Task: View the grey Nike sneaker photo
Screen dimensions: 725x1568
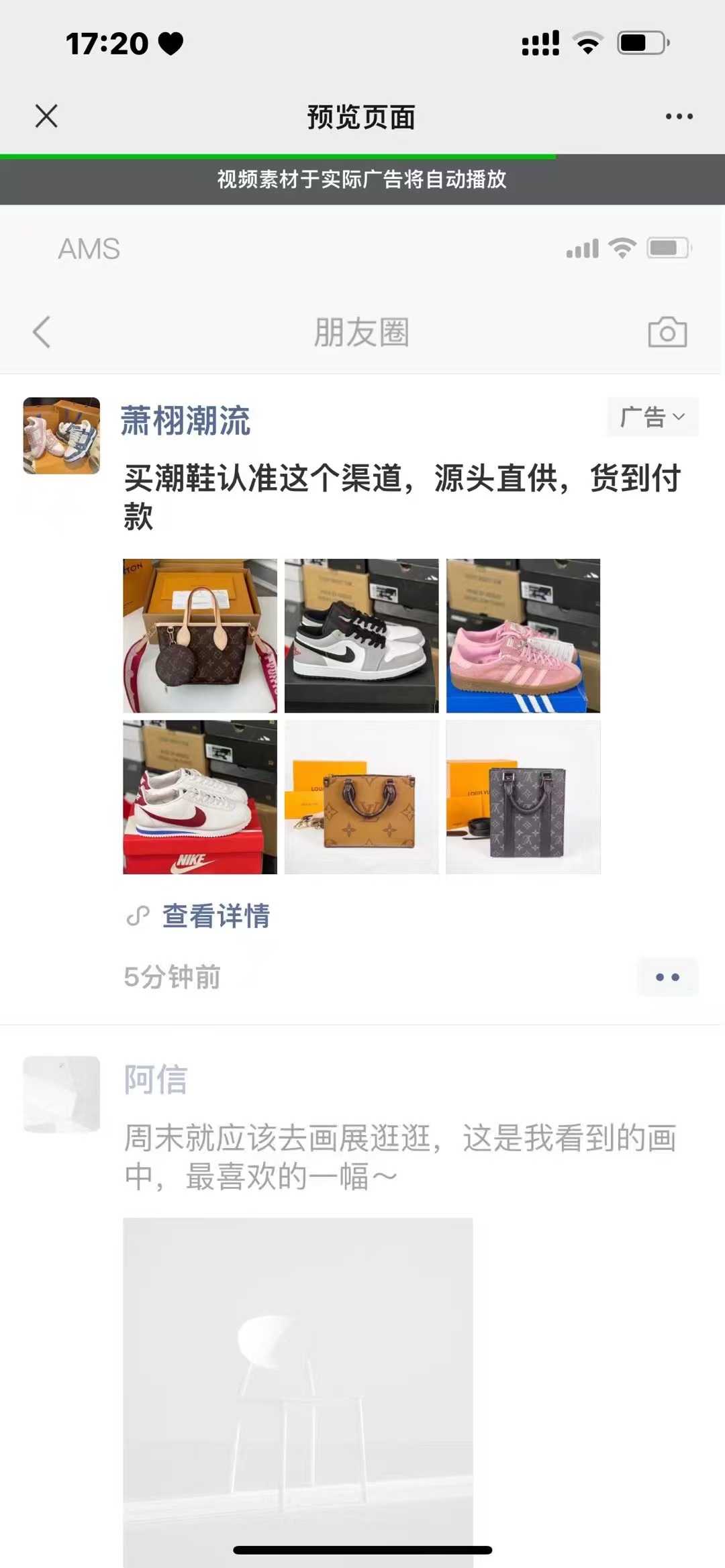Action: [x=361, y=635]
